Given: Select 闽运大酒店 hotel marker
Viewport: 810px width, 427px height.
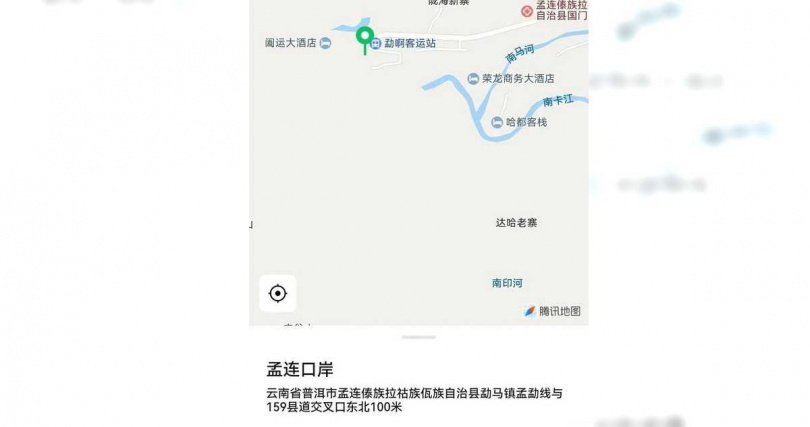Looking at the screenshot, I should 324,43.
